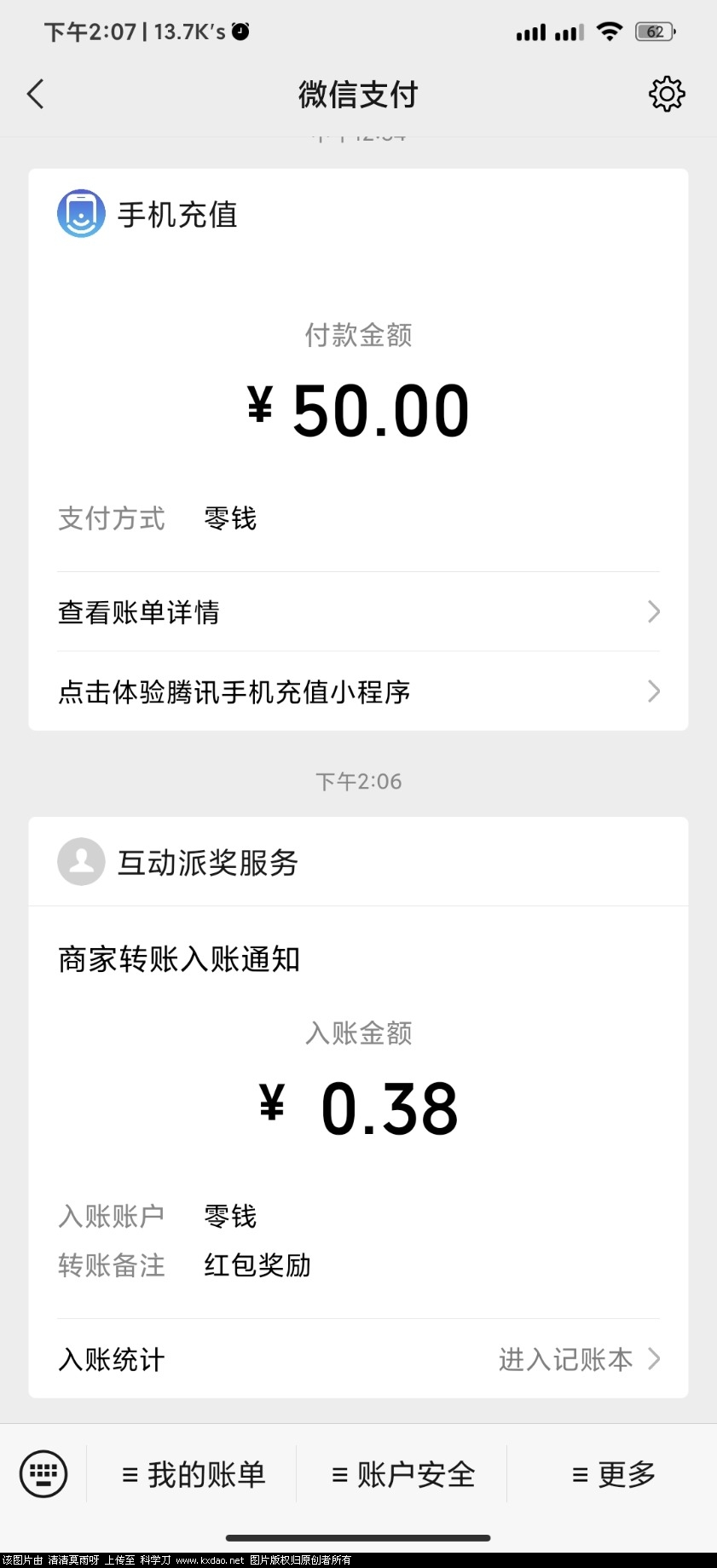Open the 更多 menu item

coord(612,1473)
